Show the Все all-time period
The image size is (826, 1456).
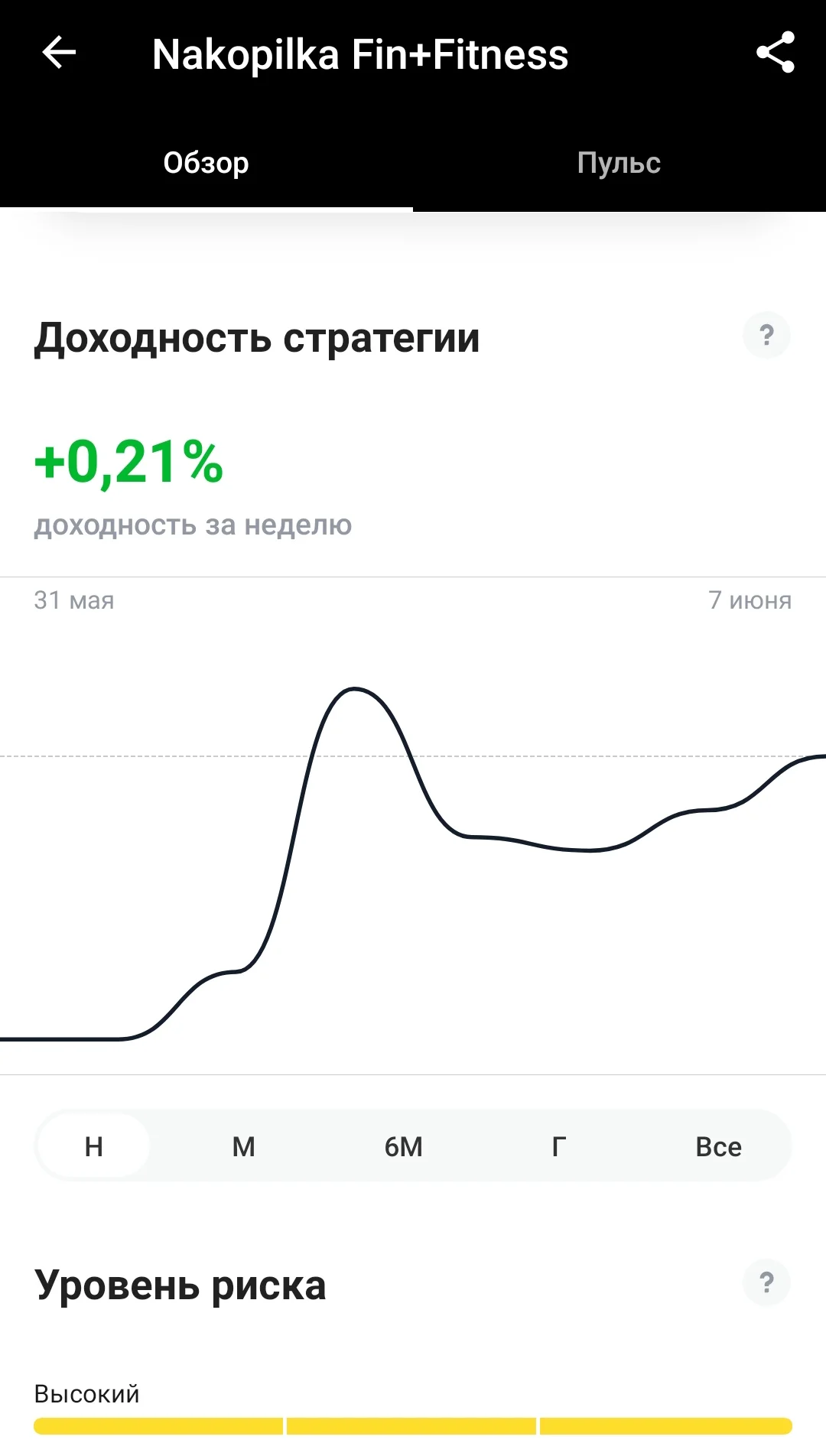(718, 1146)
